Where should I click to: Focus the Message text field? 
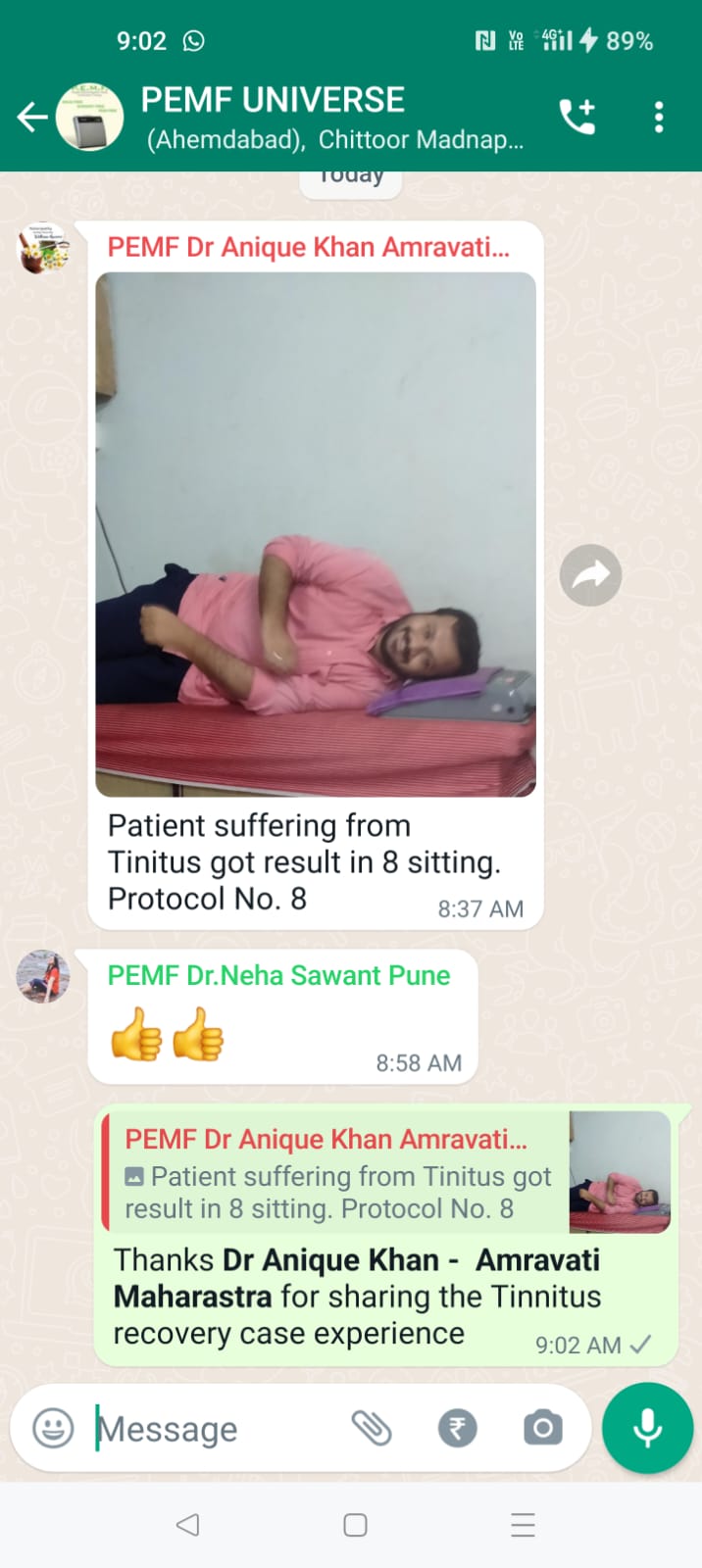pyautogui.click(x=216, y=1429)
